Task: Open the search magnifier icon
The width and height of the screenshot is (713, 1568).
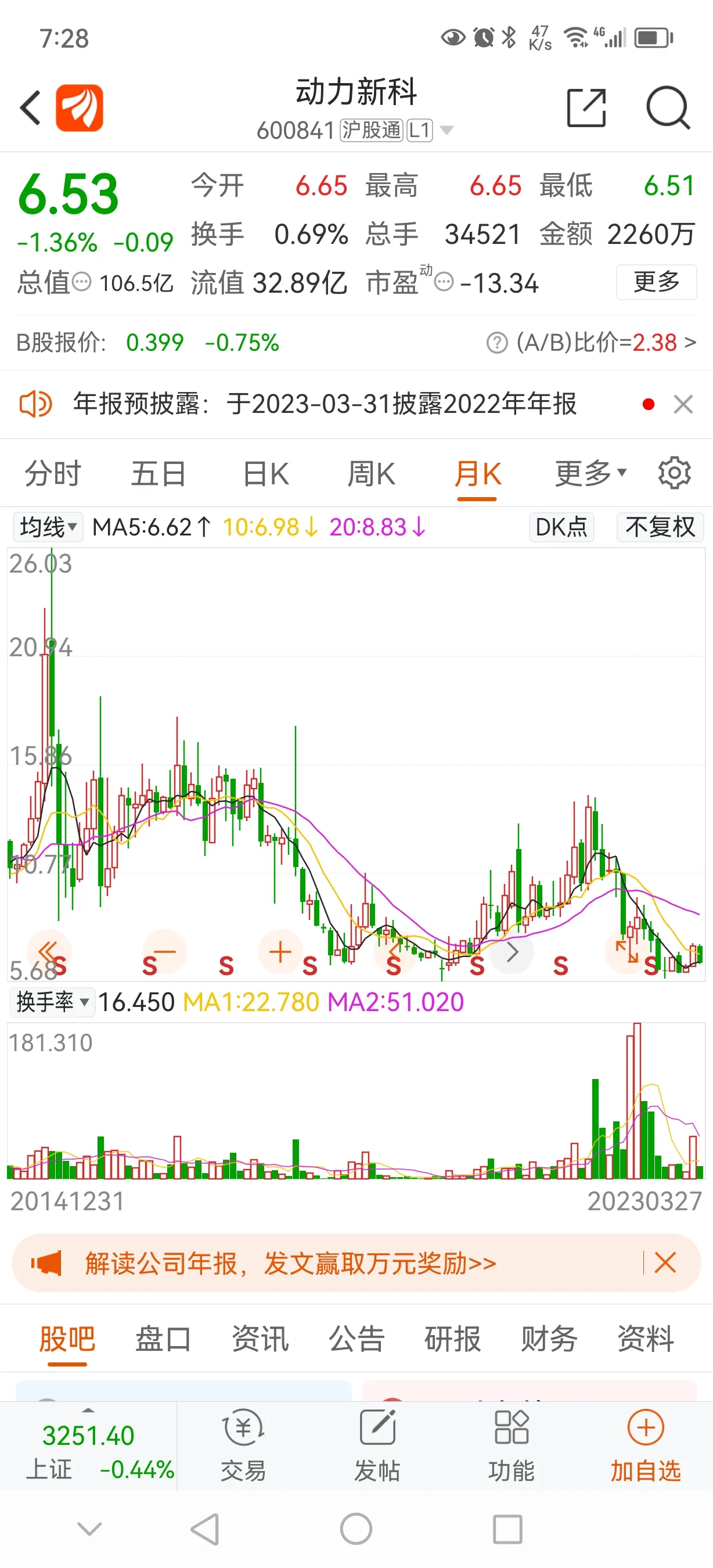Action: pyautogui.click(x=667, y=109)
